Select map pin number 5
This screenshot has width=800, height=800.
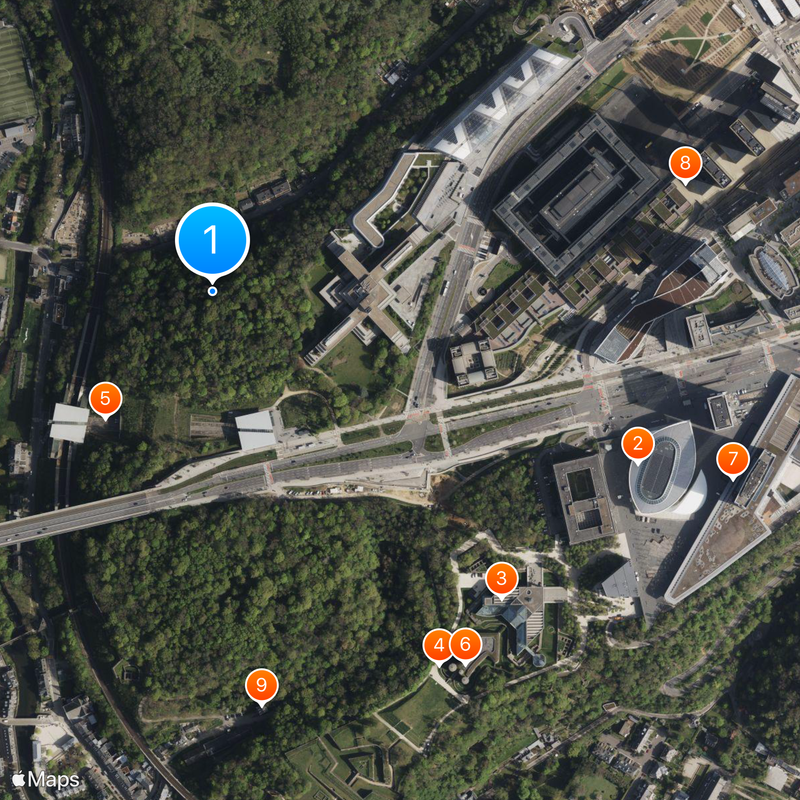[x=105, y=398]
